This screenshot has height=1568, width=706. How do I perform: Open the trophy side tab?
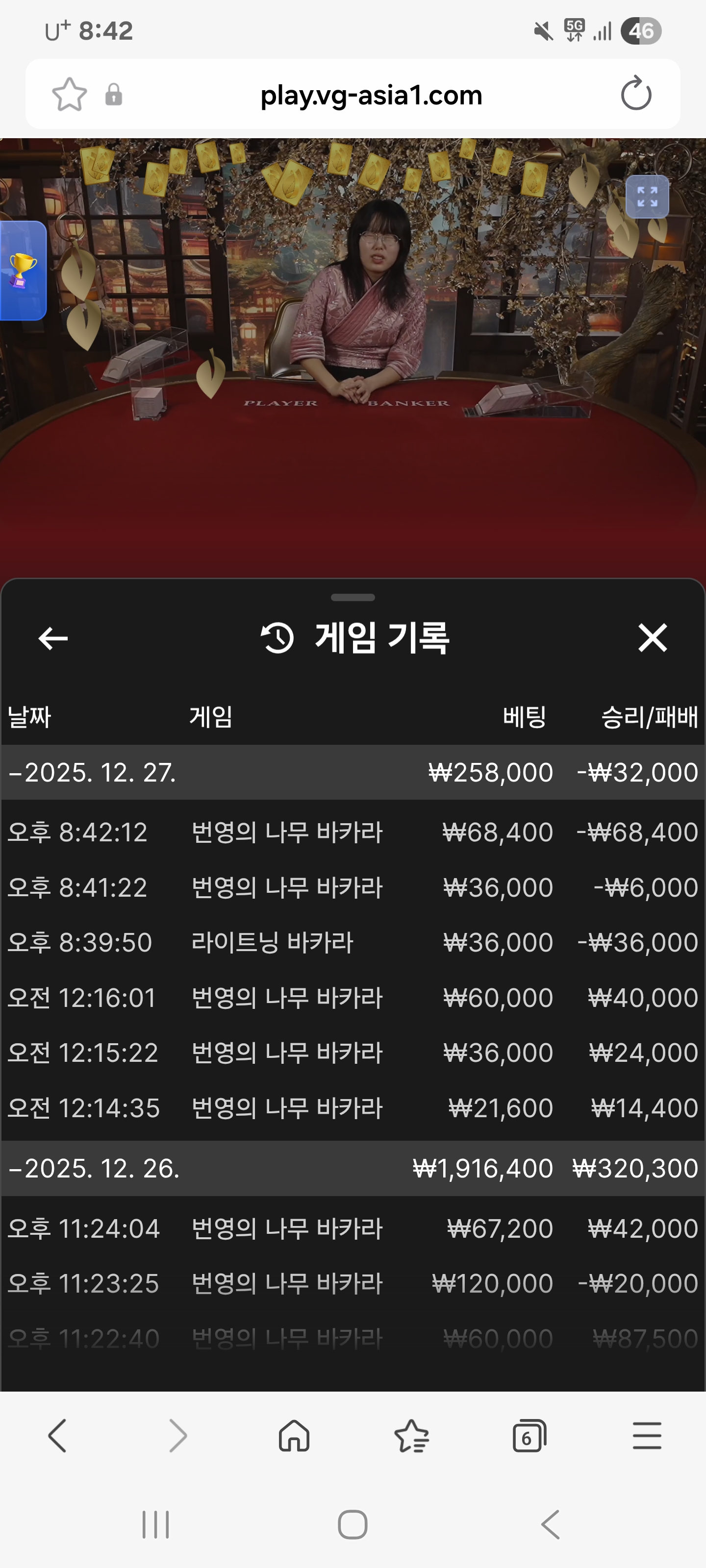coord(23,270)
